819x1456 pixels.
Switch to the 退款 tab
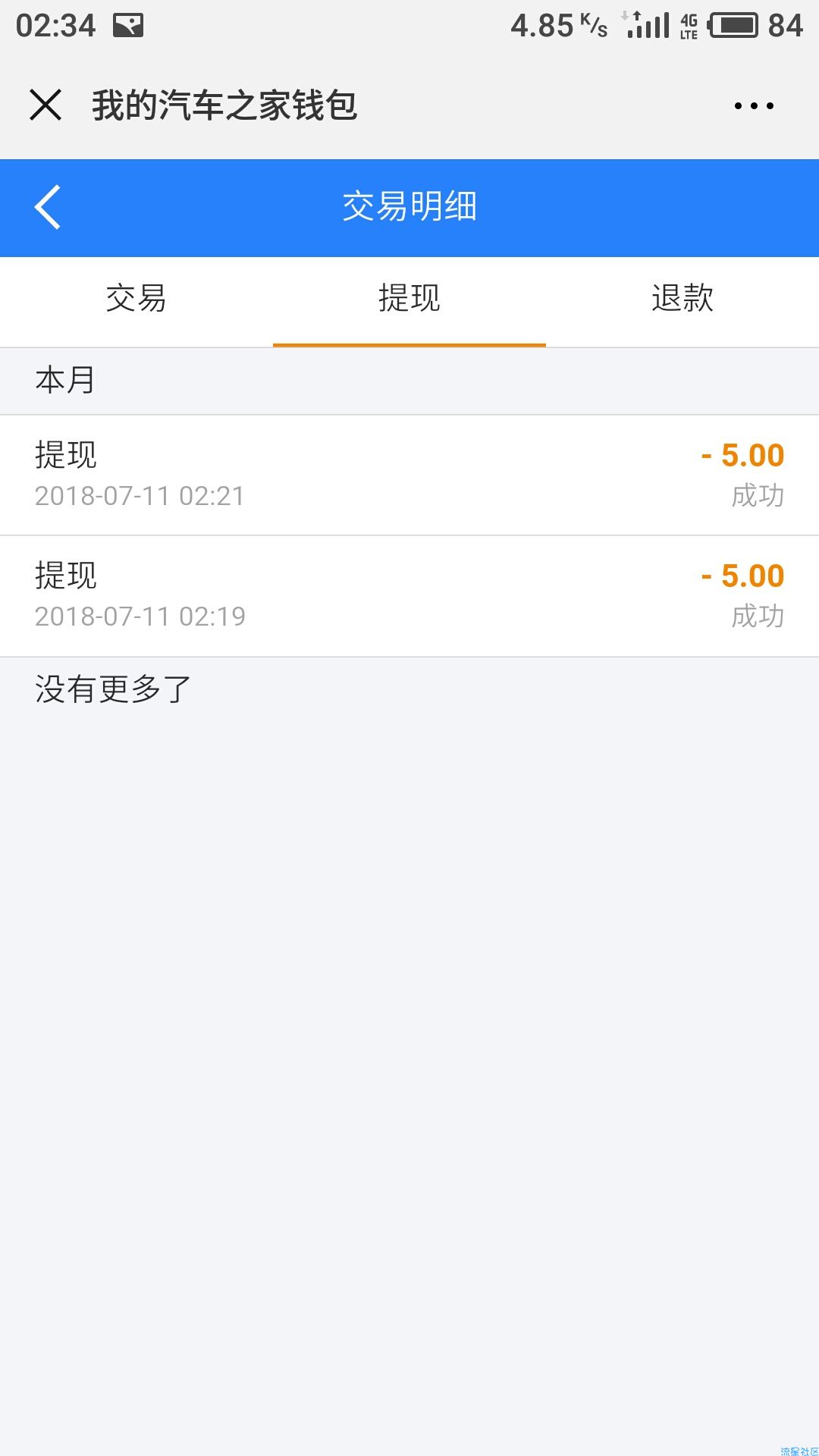tap(682, 301)
